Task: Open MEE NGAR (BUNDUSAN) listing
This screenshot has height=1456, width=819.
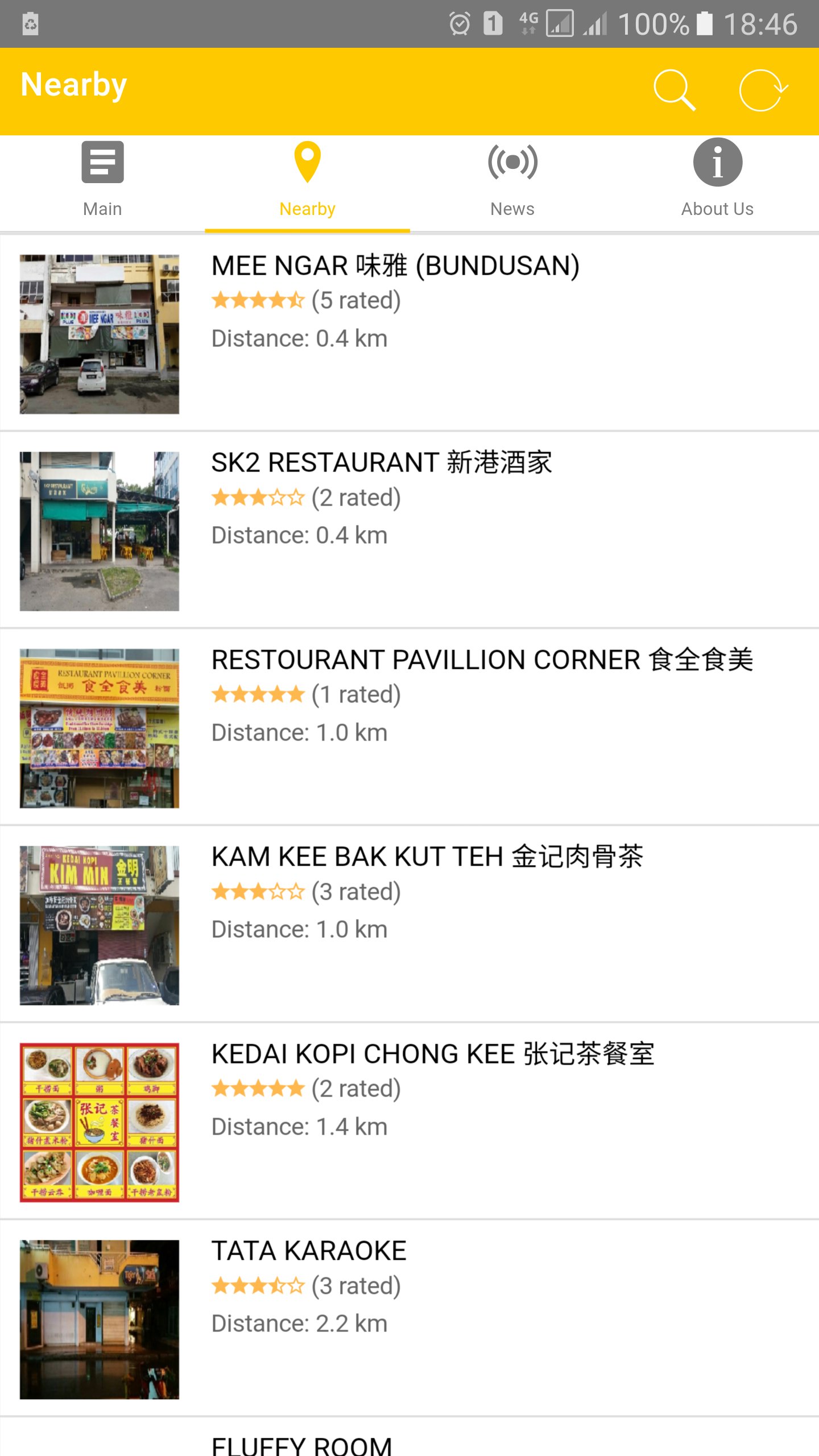Action: (409, 333)
